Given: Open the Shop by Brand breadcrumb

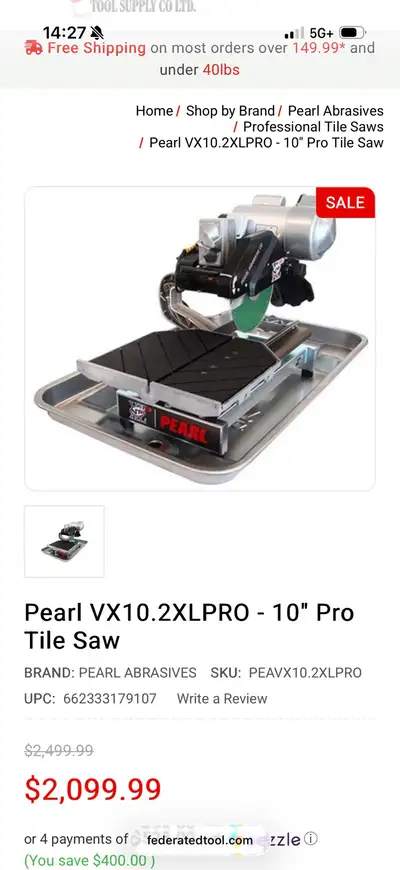Looking at the screenshot, I should pos(230,111).
